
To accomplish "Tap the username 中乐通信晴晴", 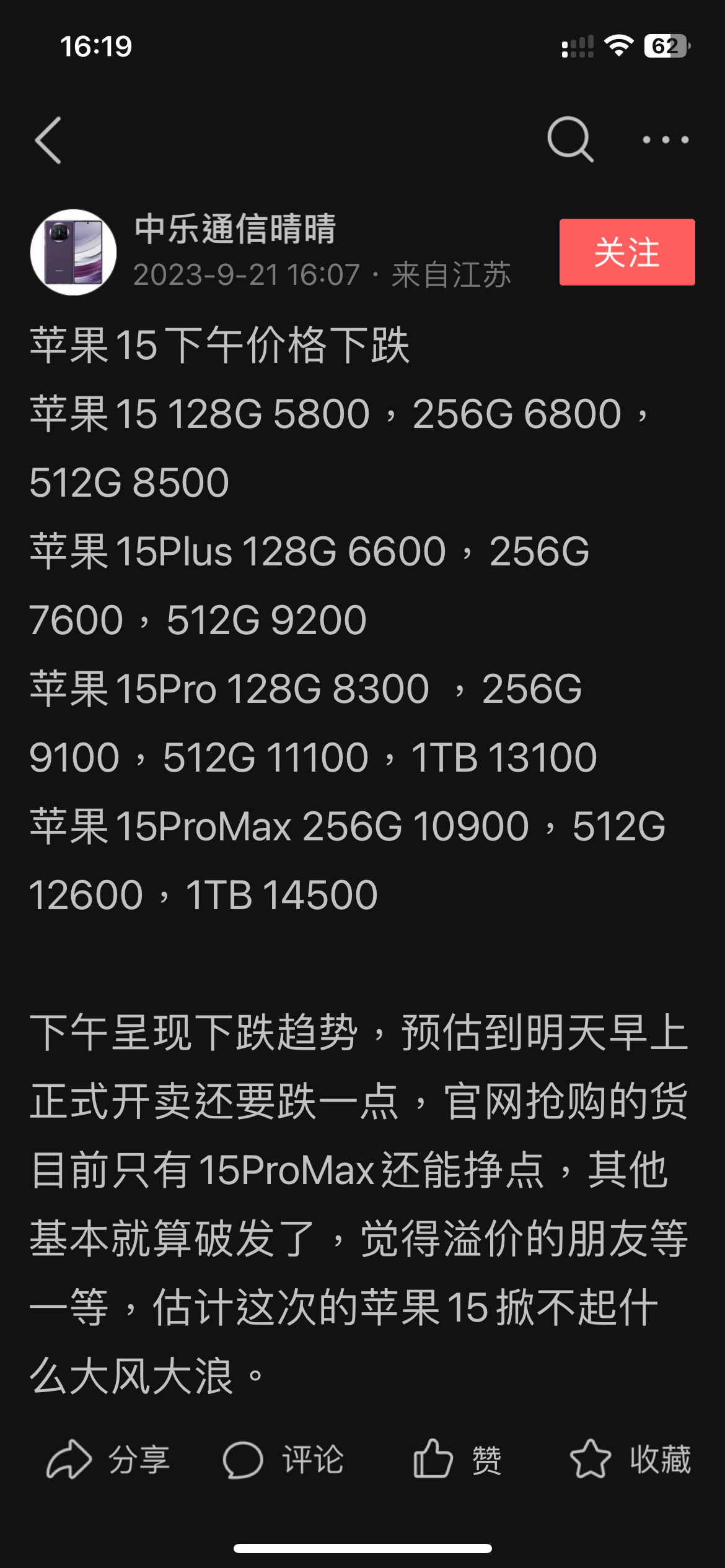I will [x=235, y=229].
